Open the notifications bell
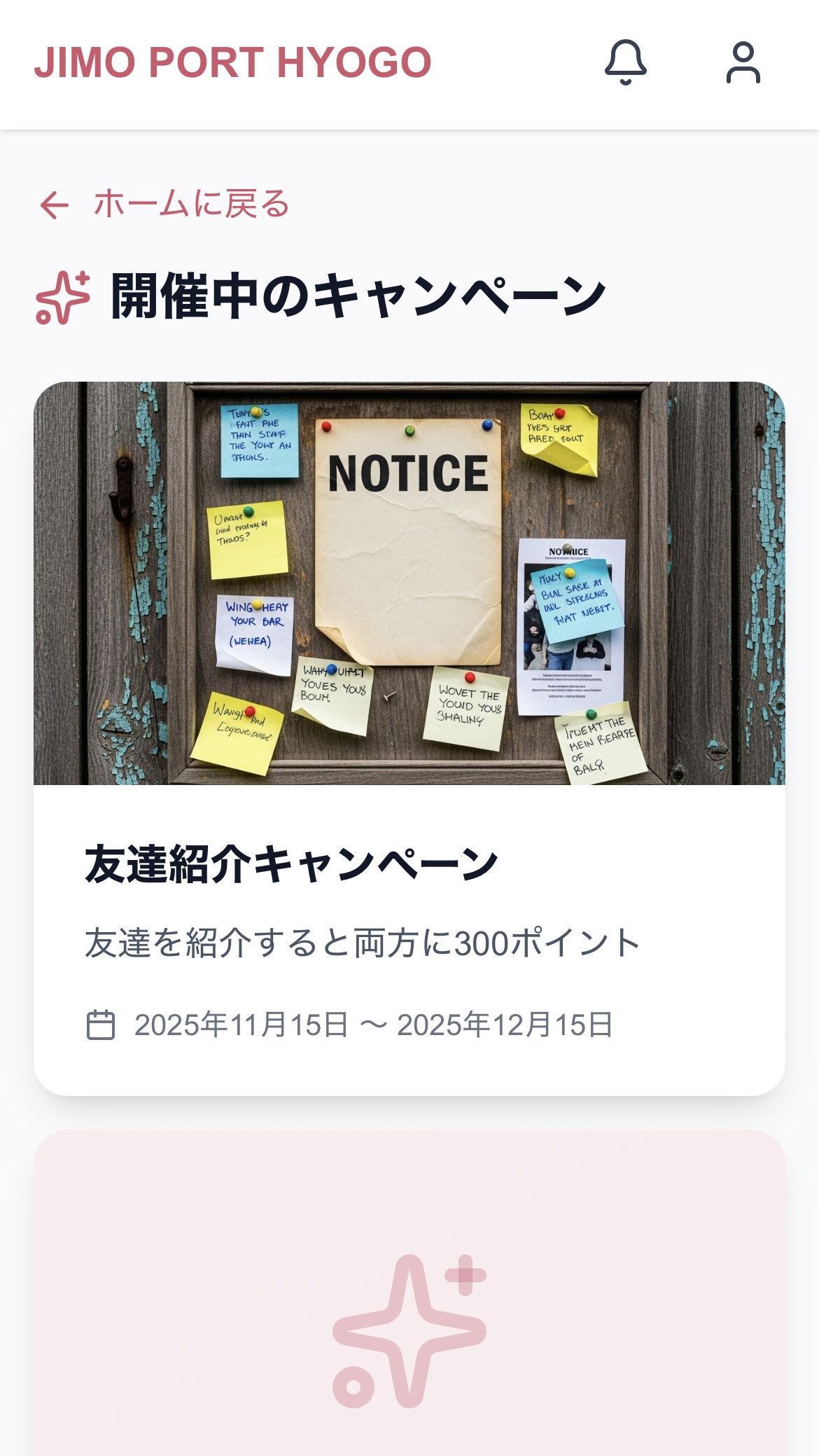 point(625,63)
